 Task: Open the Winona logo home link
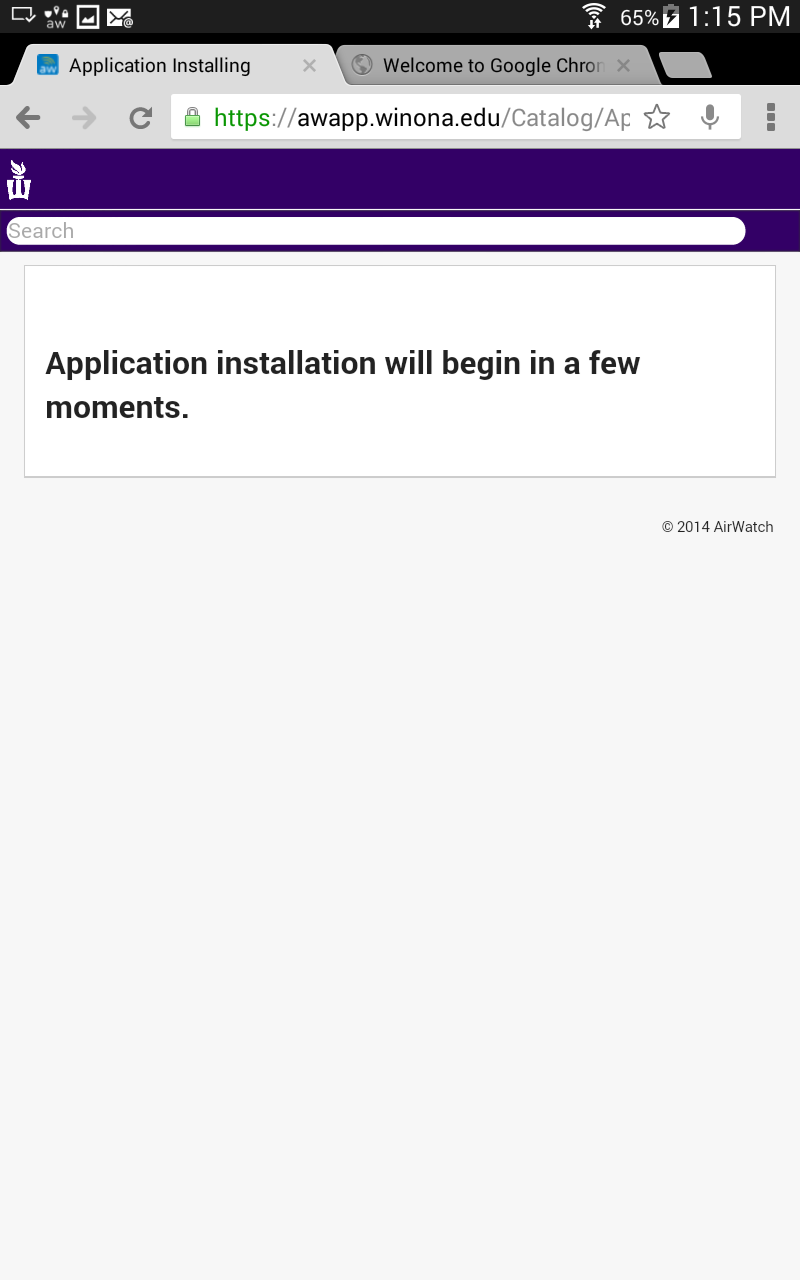coord(19,180)
